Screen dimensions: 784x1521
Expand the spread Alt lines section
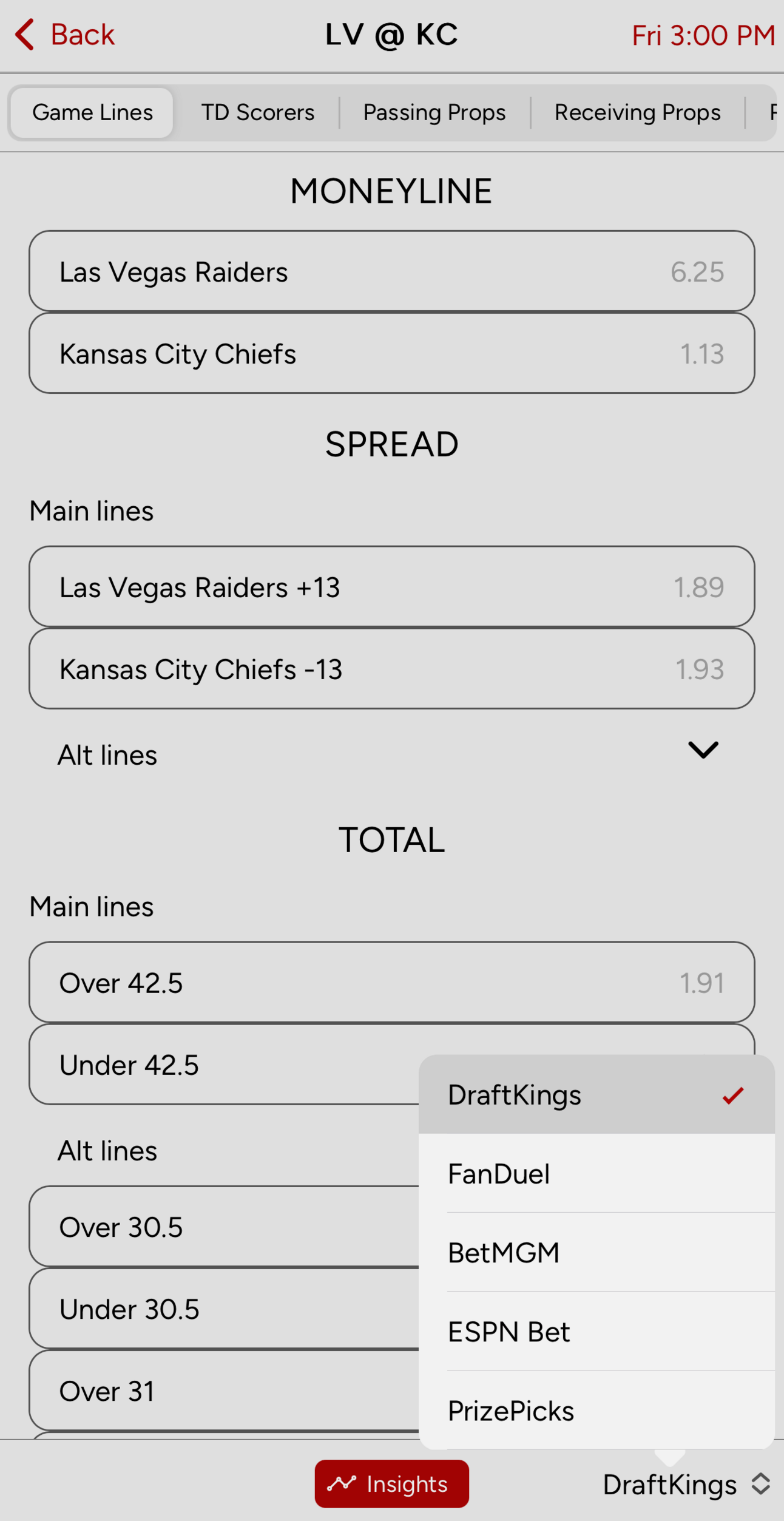[x=703, y=751]
